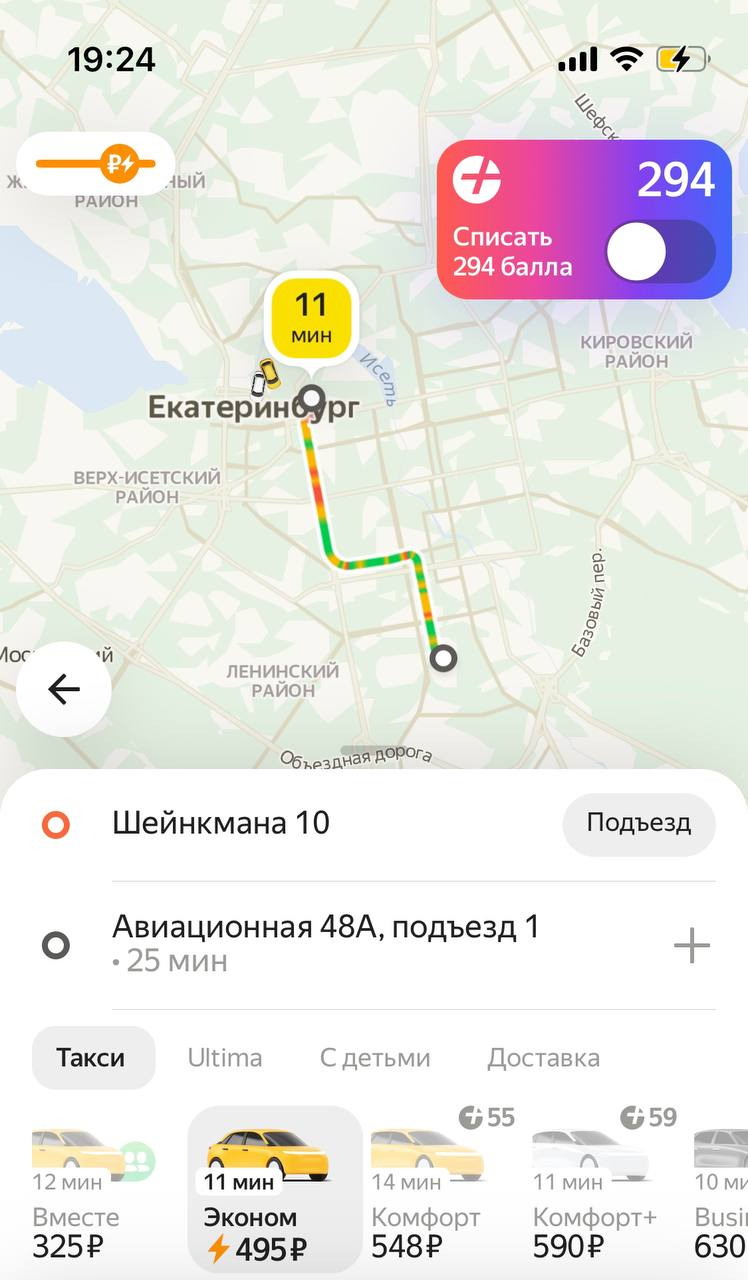Choose the Комфорт+ tariff for 590₽
Image resolution: width=748 pixels, height=1280 pixels.
(597, 1190)
